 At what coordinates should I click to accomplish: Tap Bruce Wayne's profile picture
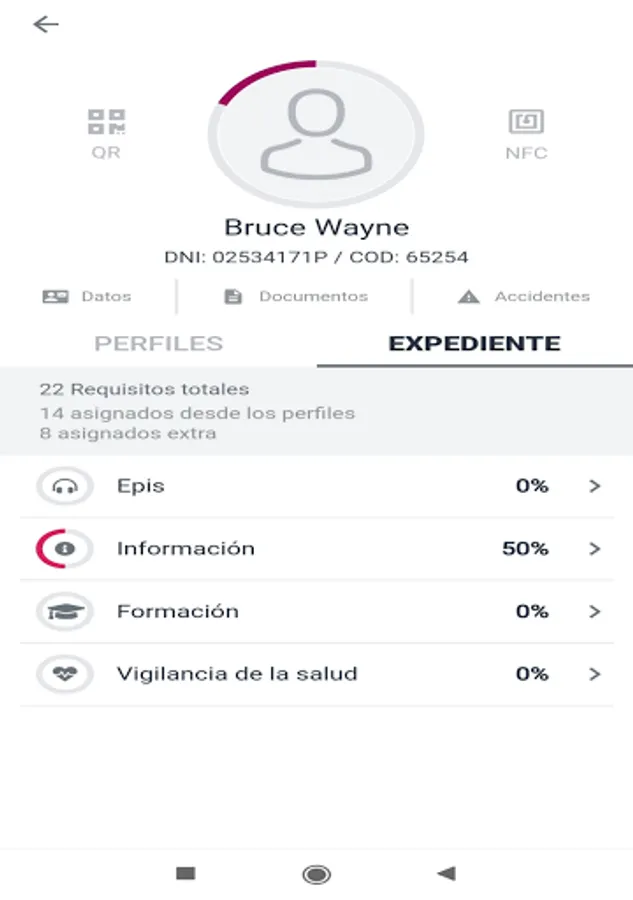tap(316, 134)
